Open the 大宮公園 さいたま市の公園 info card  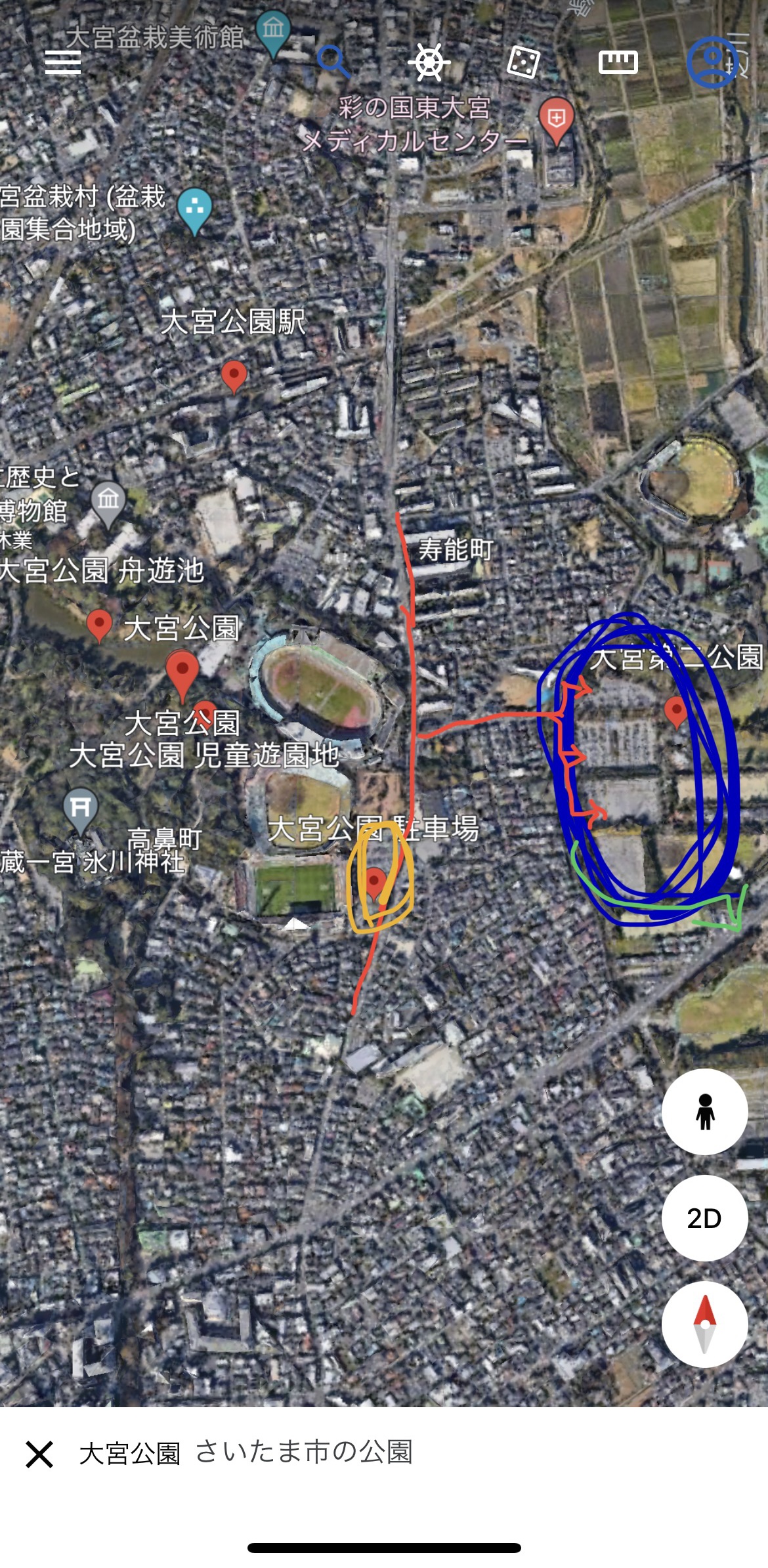pyautogui.click(x=246, y=1452)
